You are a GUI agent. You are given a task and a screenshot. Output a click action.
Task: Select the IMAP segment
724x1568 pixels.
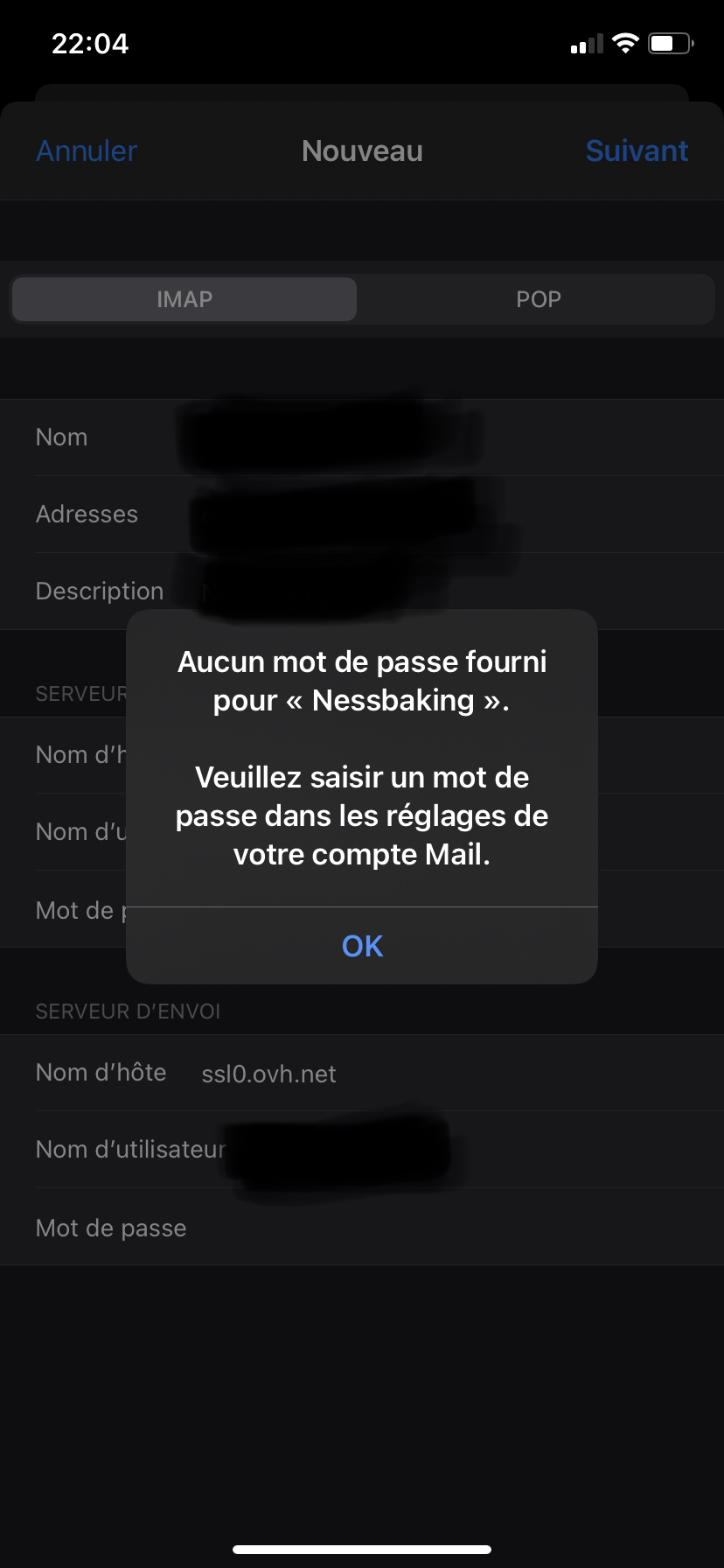pos(184,299)
